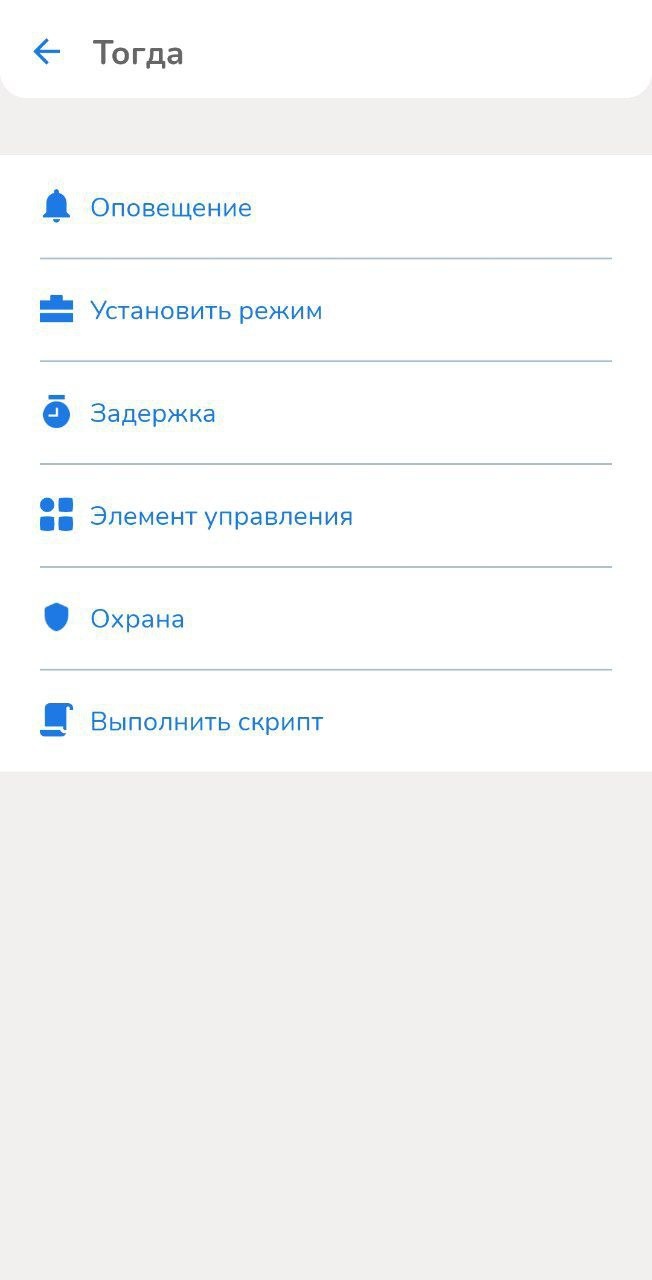Go back using the arrow icon
This screenshot has height=1280, width=652.
coord(47,52)
